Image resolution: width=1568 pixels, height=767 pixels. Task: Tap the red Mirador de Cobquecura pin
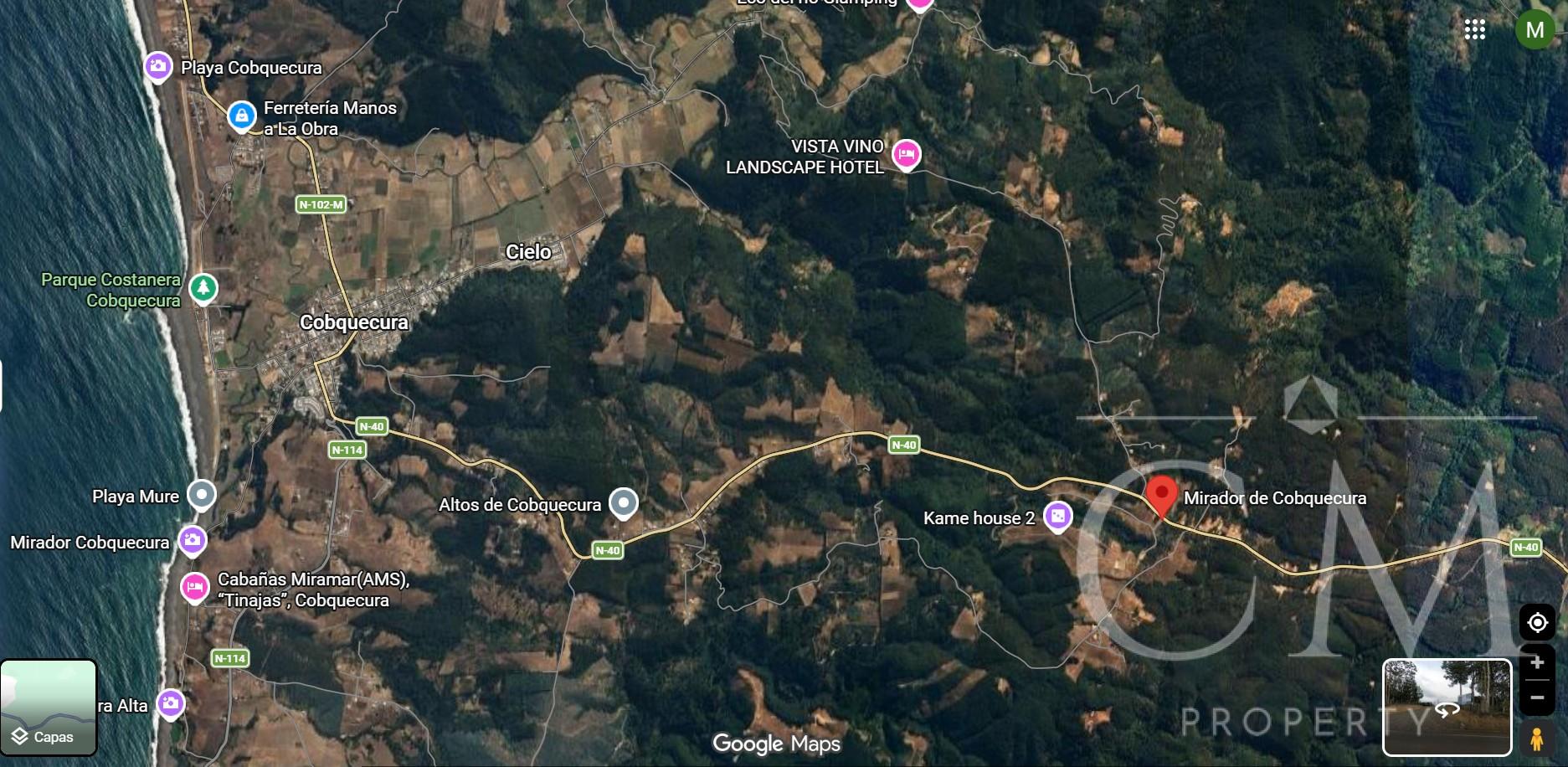(1161, 494)
